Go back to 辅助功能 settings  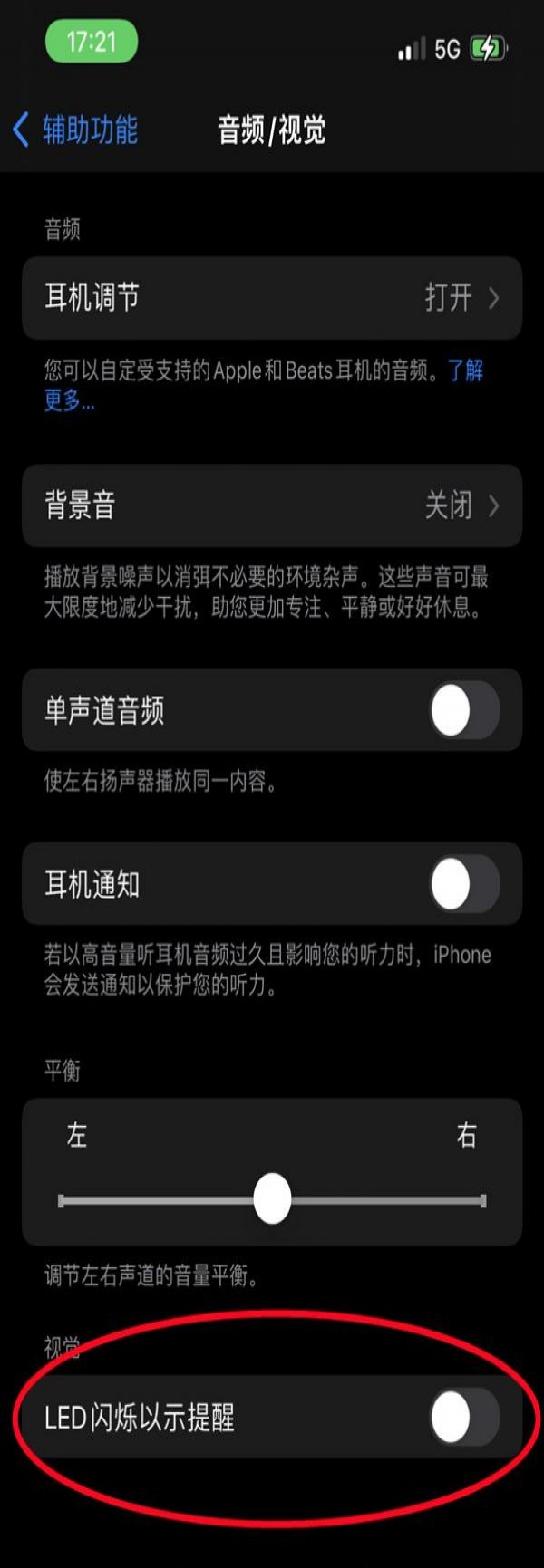(x=75, y=130)
